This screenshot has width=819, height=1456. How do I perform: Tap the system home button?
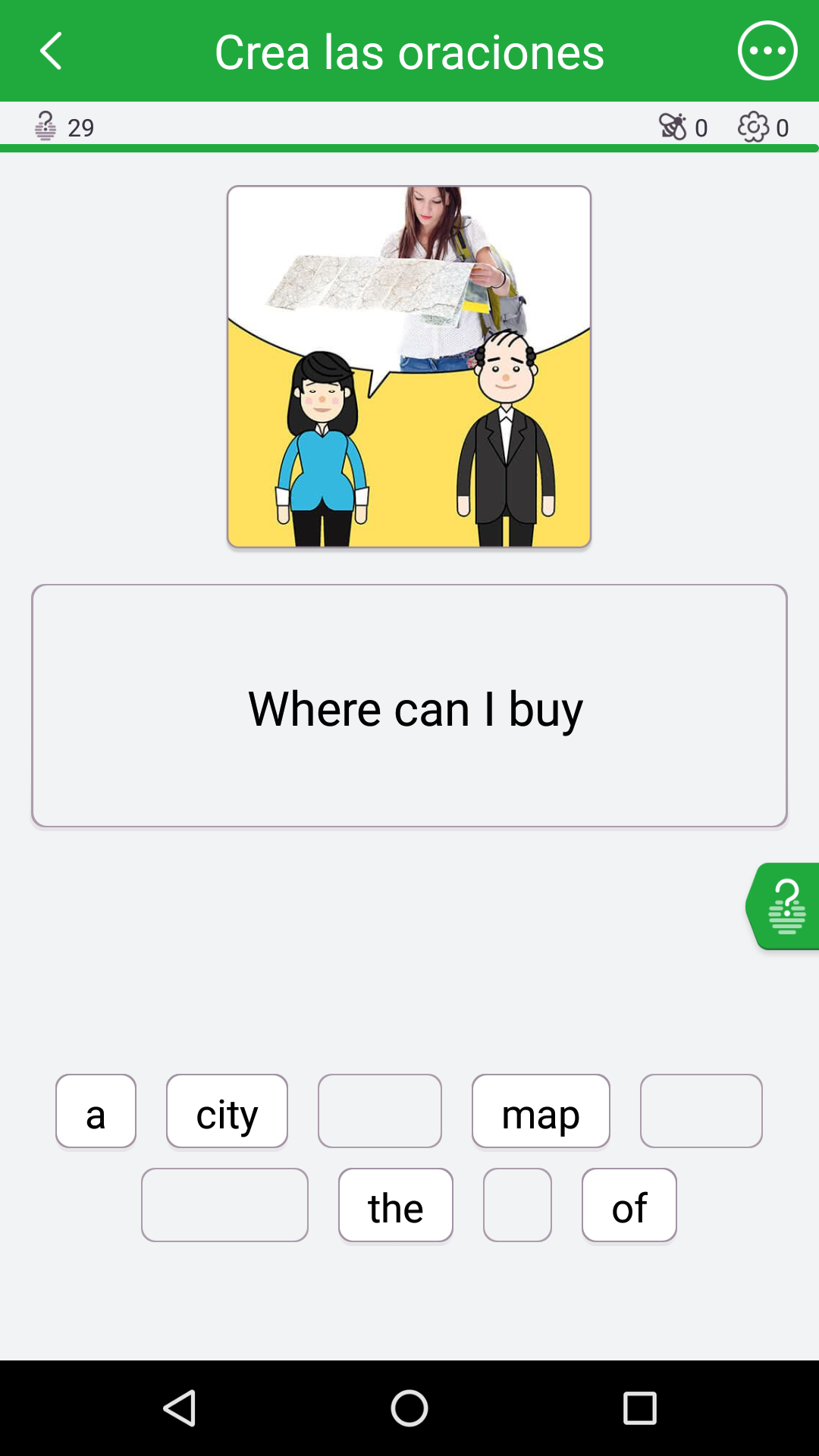pyautogui.click(x=409, y=1408)
